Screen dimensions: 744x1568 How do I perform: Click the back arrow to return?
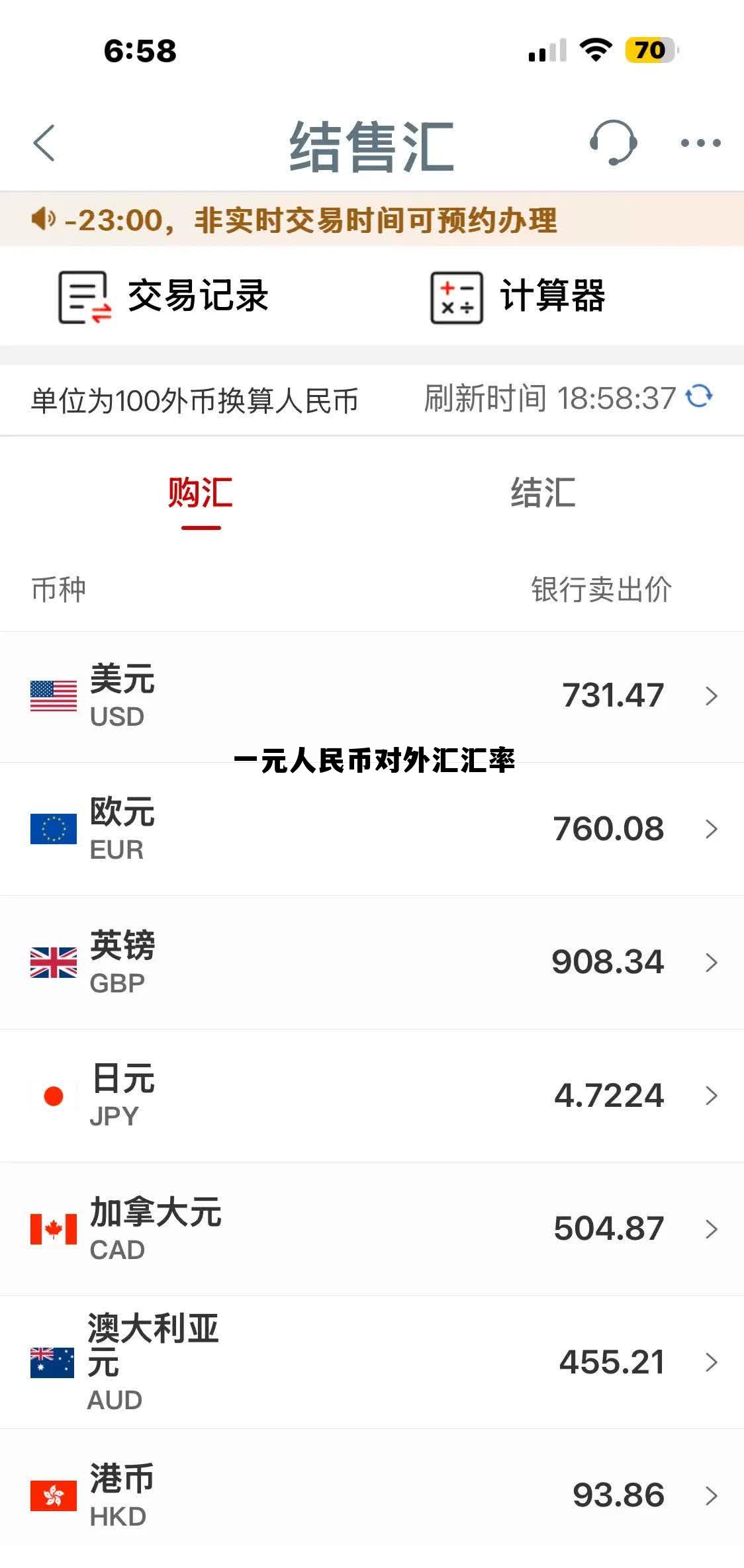click(44, 144)
